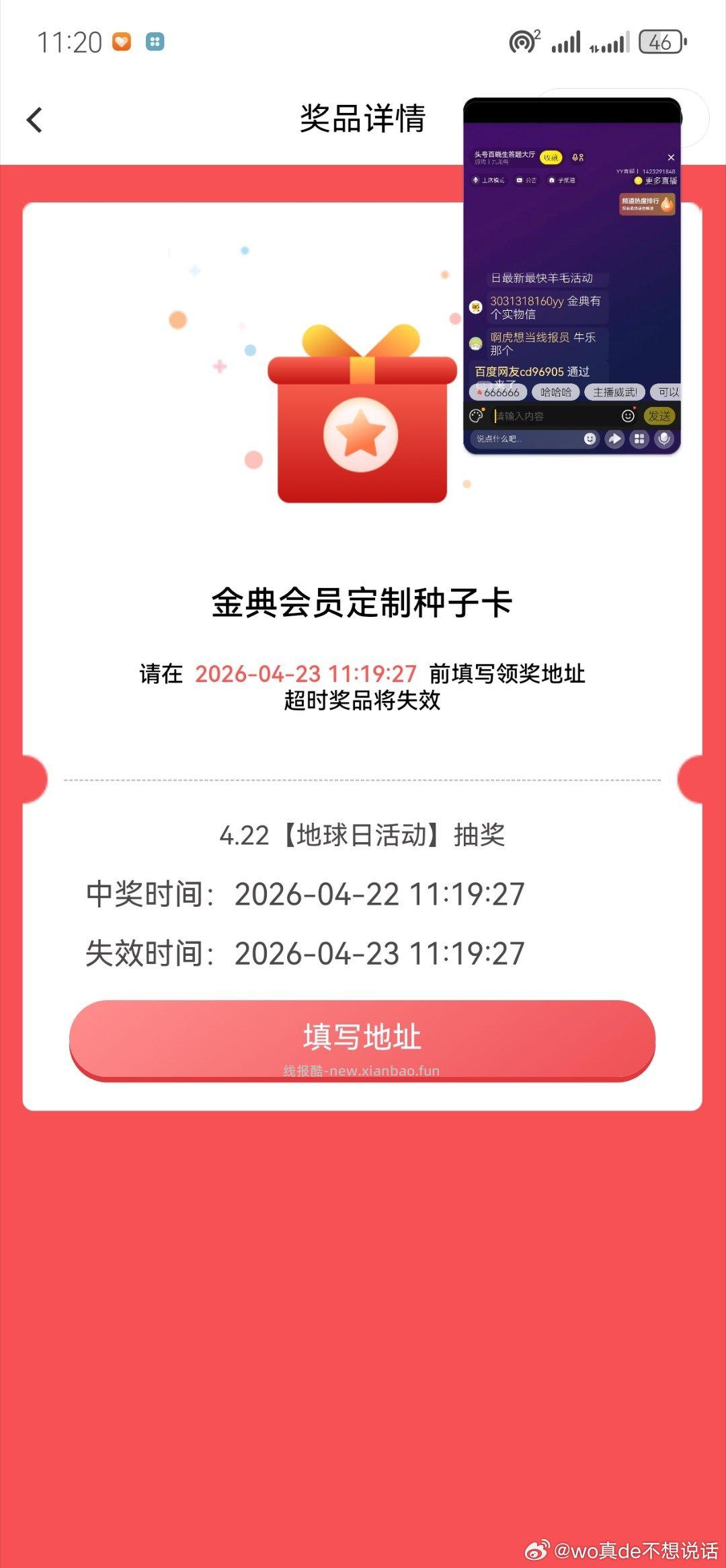Toggle the yellow 收藏 favorite button
Screen dimensions: 726x1568
(551, 157)
